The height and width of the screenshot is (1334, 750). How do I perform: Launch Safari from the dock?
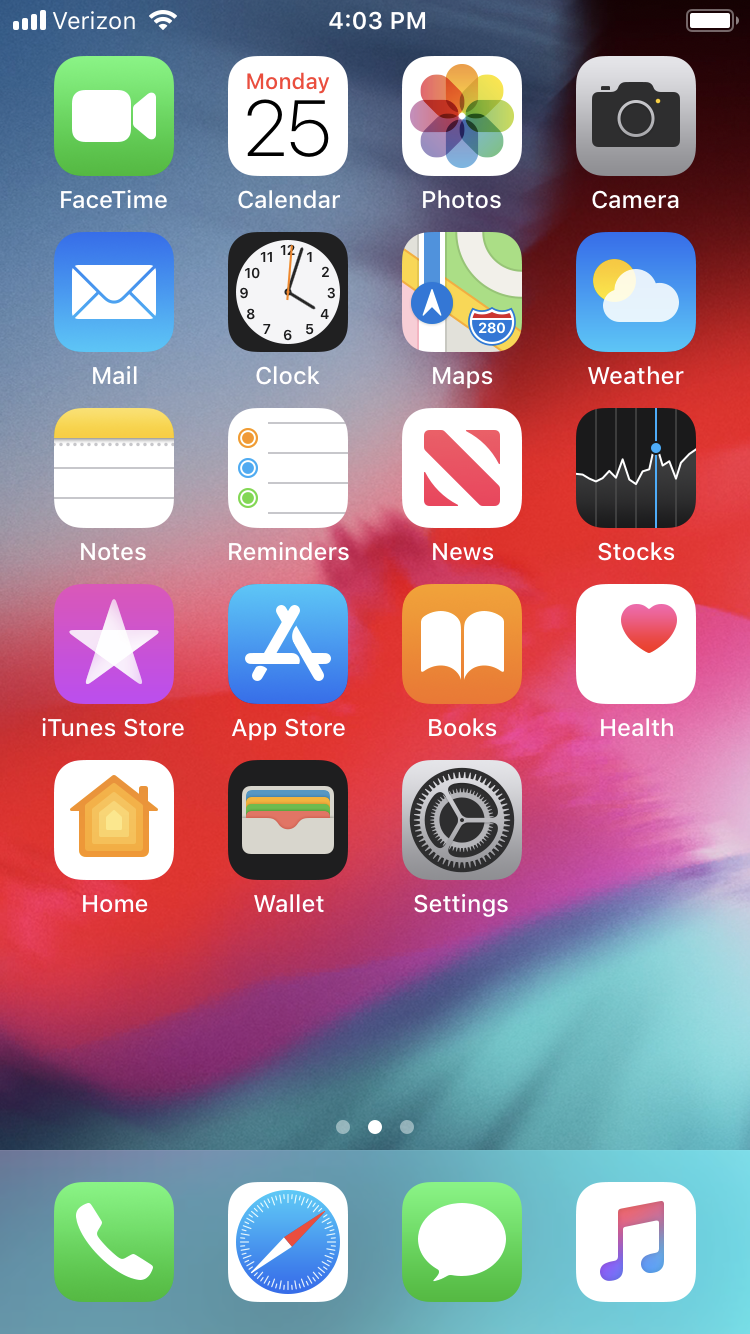point(288,1242)
